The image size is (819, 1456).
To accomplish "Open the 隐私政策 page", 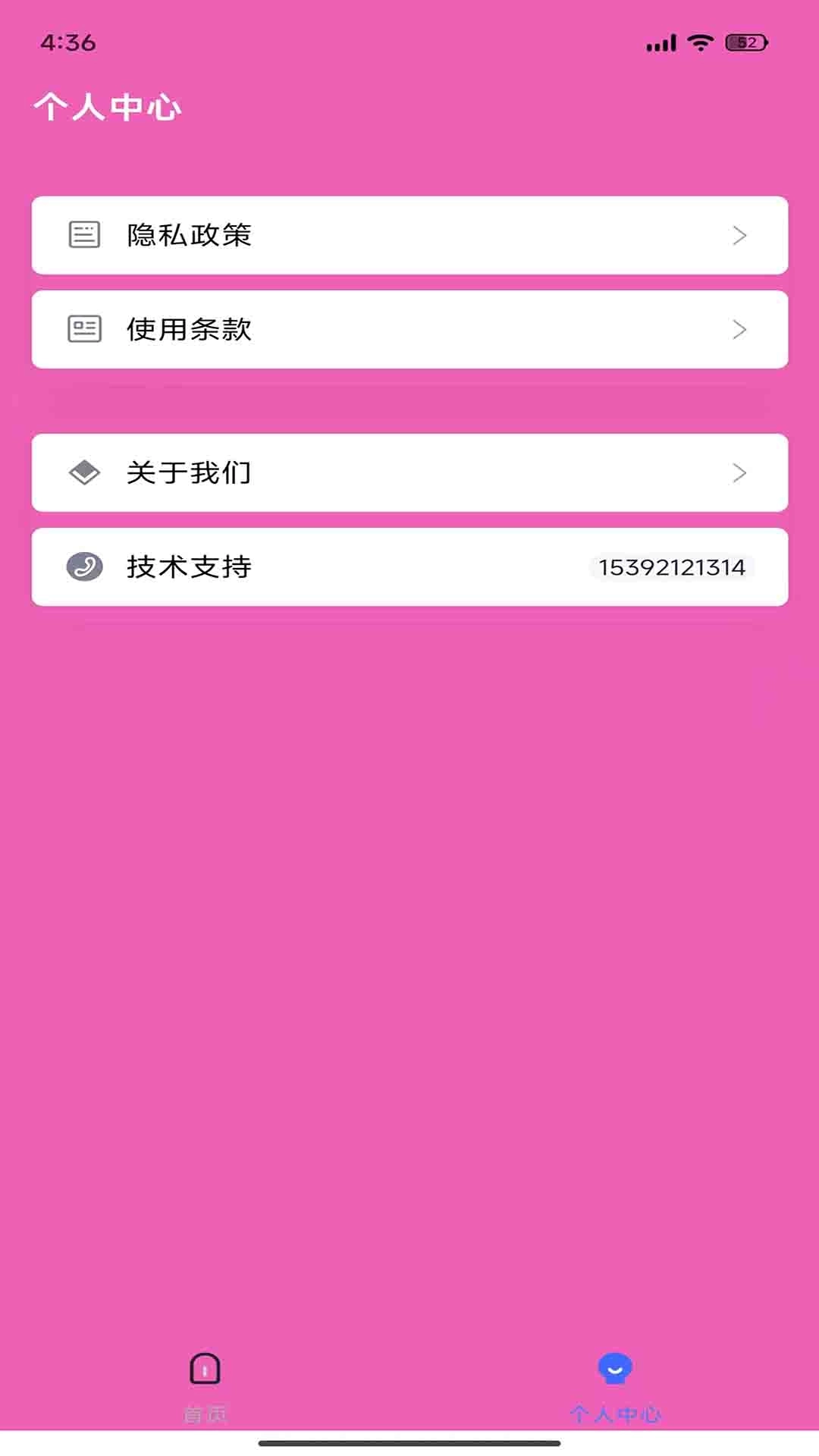I will pos(409,235).
